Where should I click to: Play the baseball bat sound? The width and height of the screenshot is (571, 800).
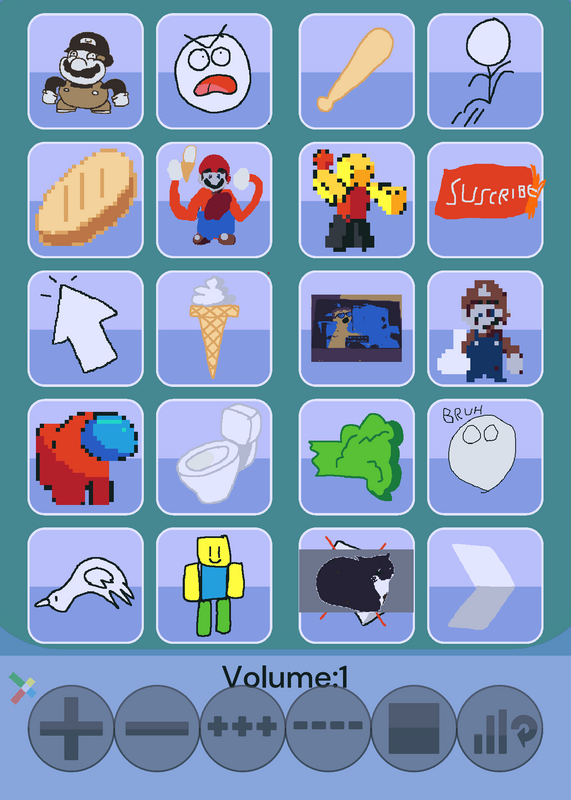pos(357,71)
